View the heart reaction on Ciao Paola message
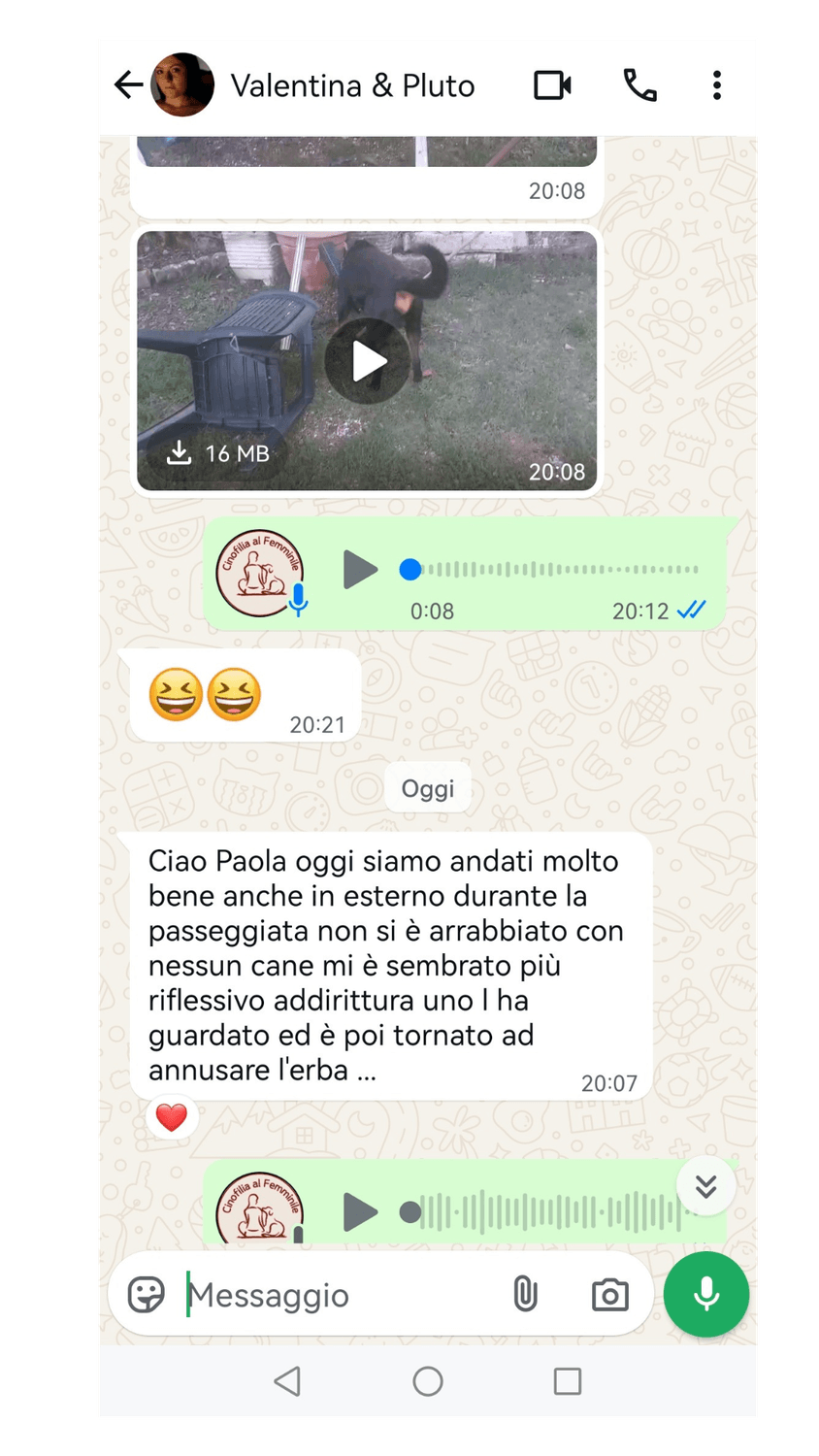Screen dimensions: 819x1456 click(172, 1117)
